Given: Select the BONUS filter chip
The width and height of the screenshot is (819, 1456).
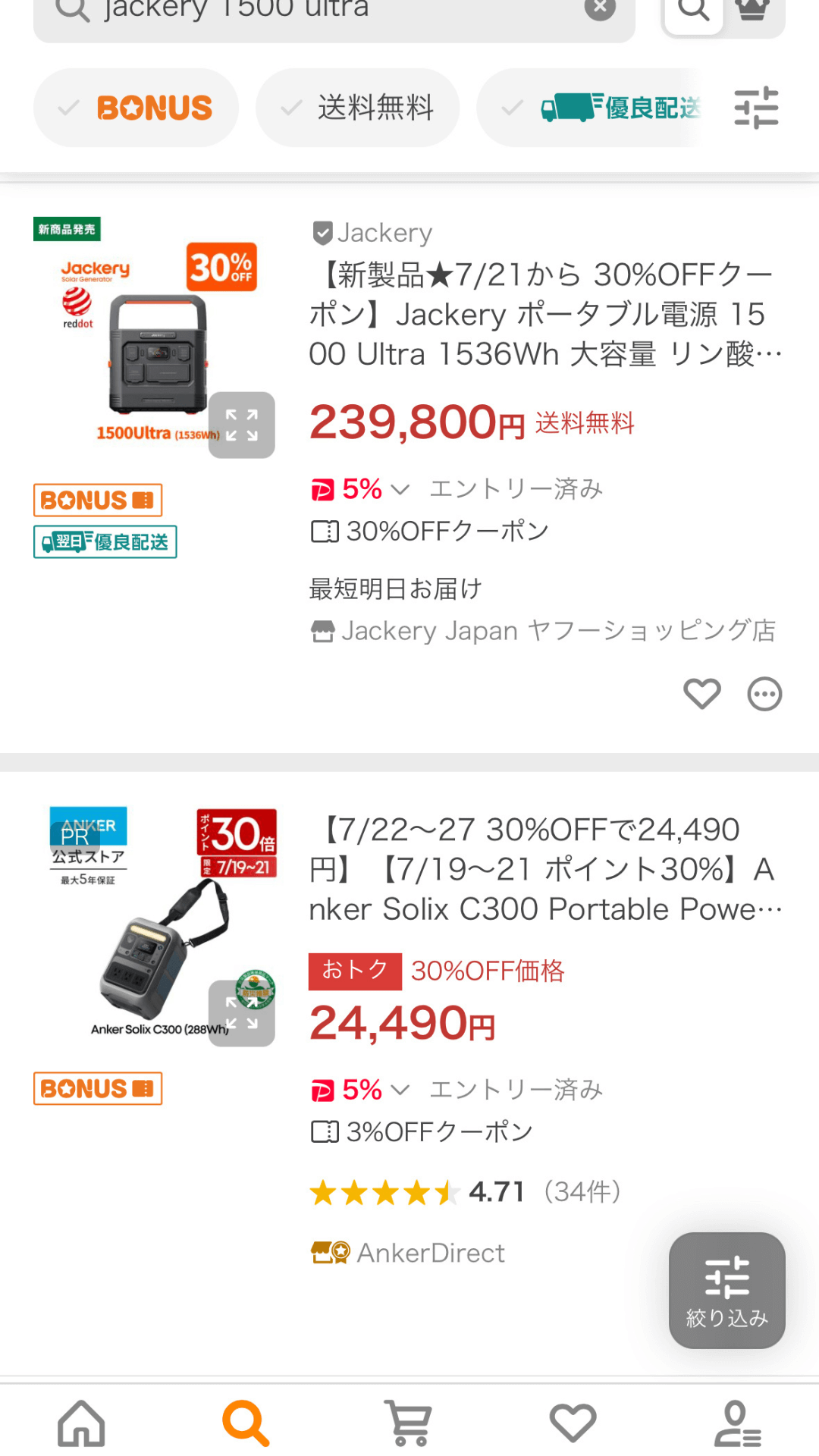Looking at the screenshot, I should 136,108.
